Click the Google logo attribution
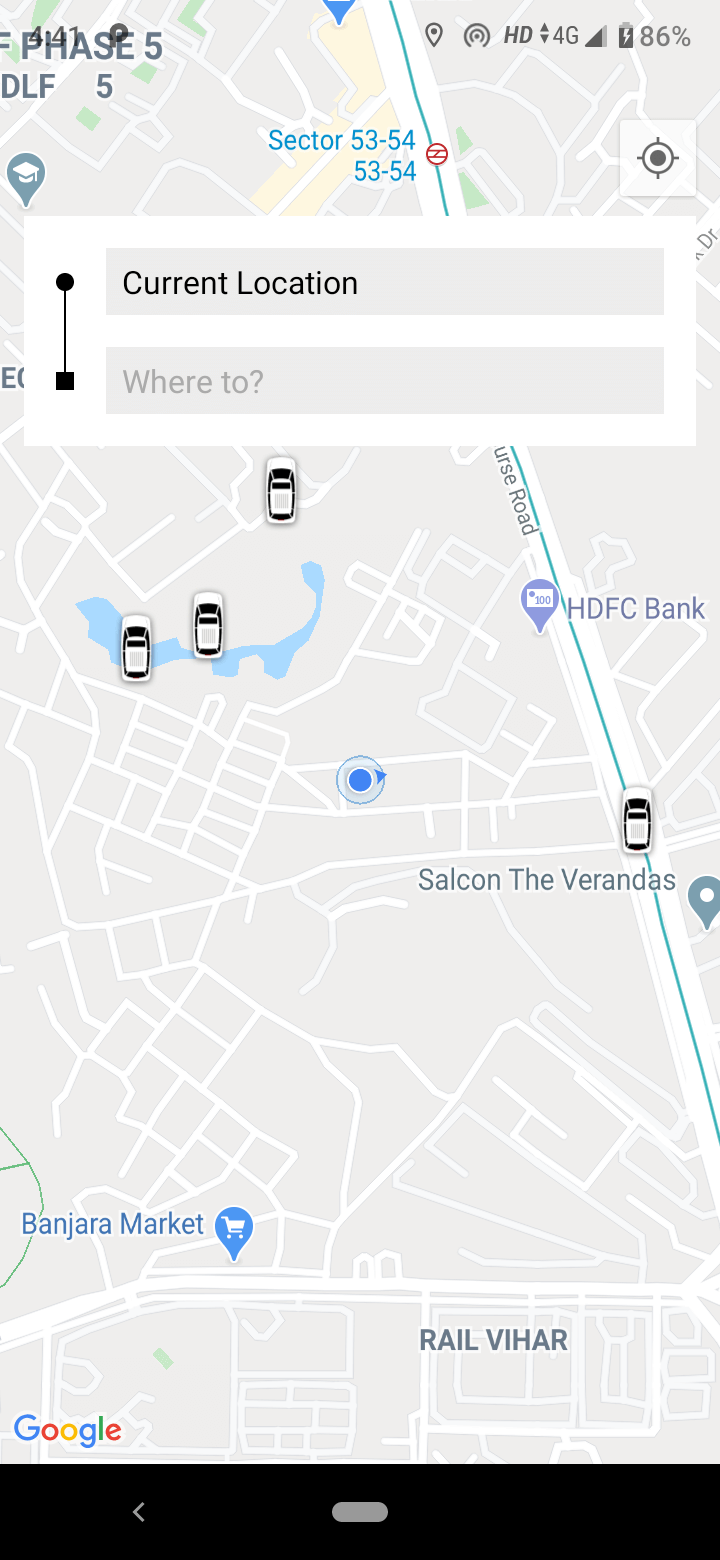Screen dimensions: 720x1560 pos(68,1430)
